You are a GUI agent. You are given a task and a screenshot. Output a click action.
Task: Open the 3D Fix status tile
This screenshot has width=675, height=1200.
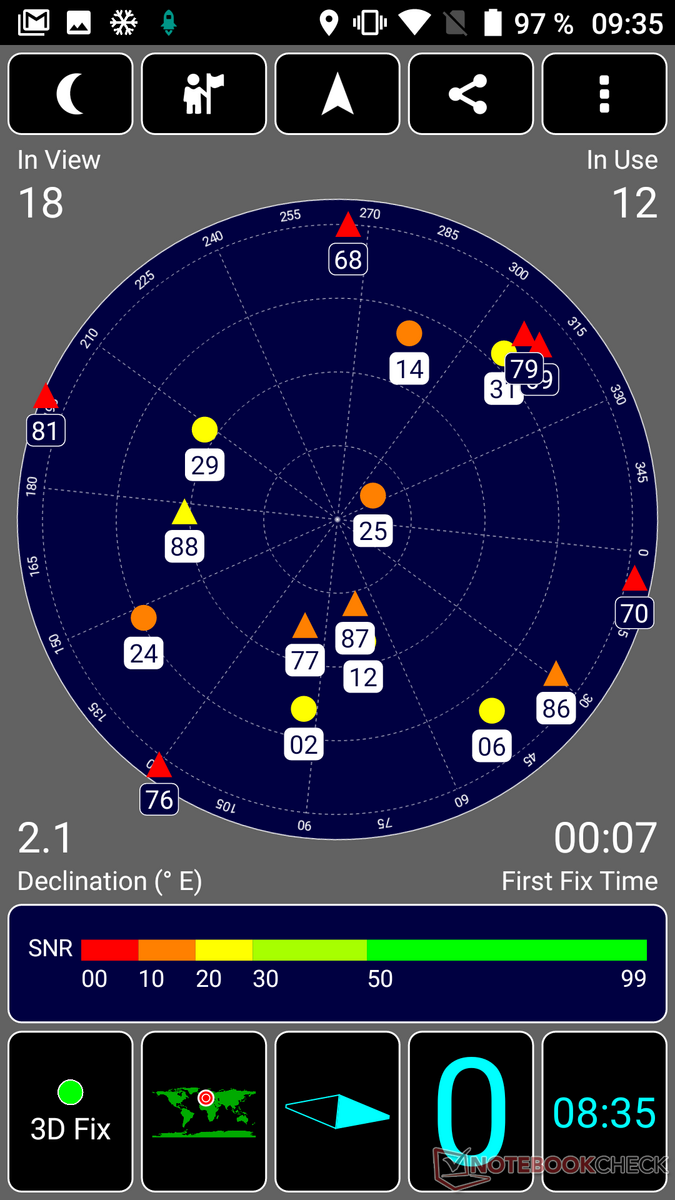(70, 1111)
